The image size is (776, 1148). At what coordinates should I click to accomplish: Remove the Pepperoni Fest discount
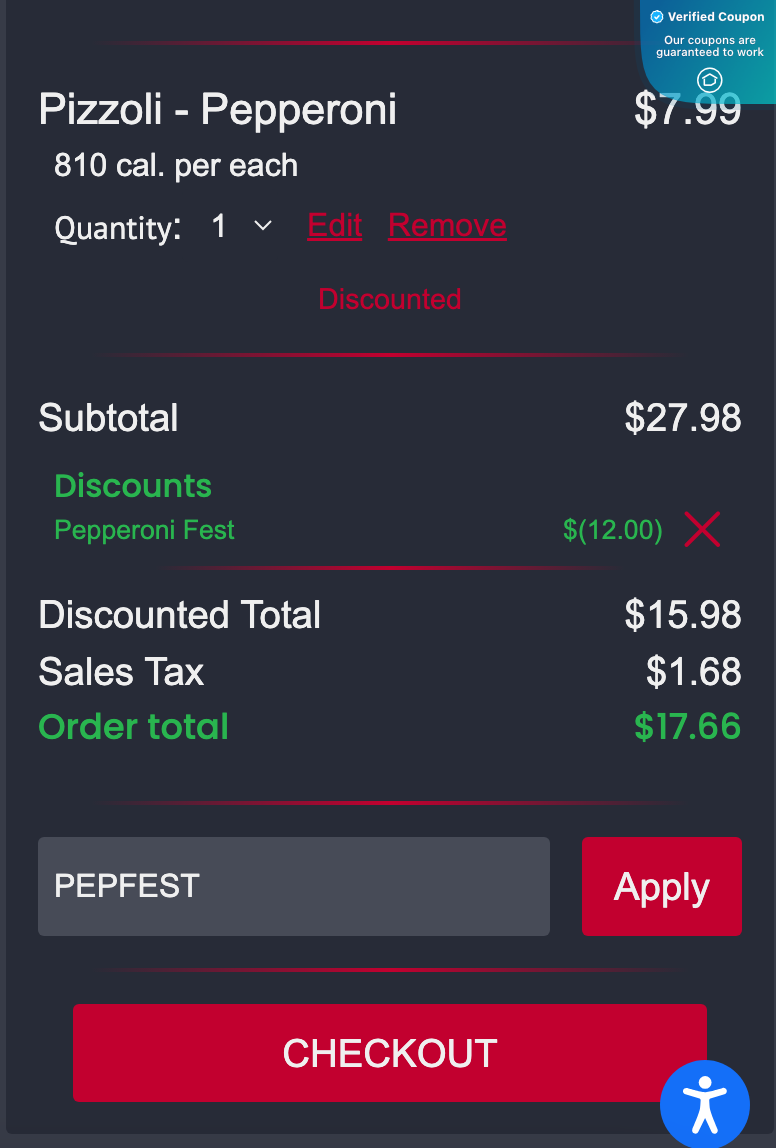click(x=702, y=529)
